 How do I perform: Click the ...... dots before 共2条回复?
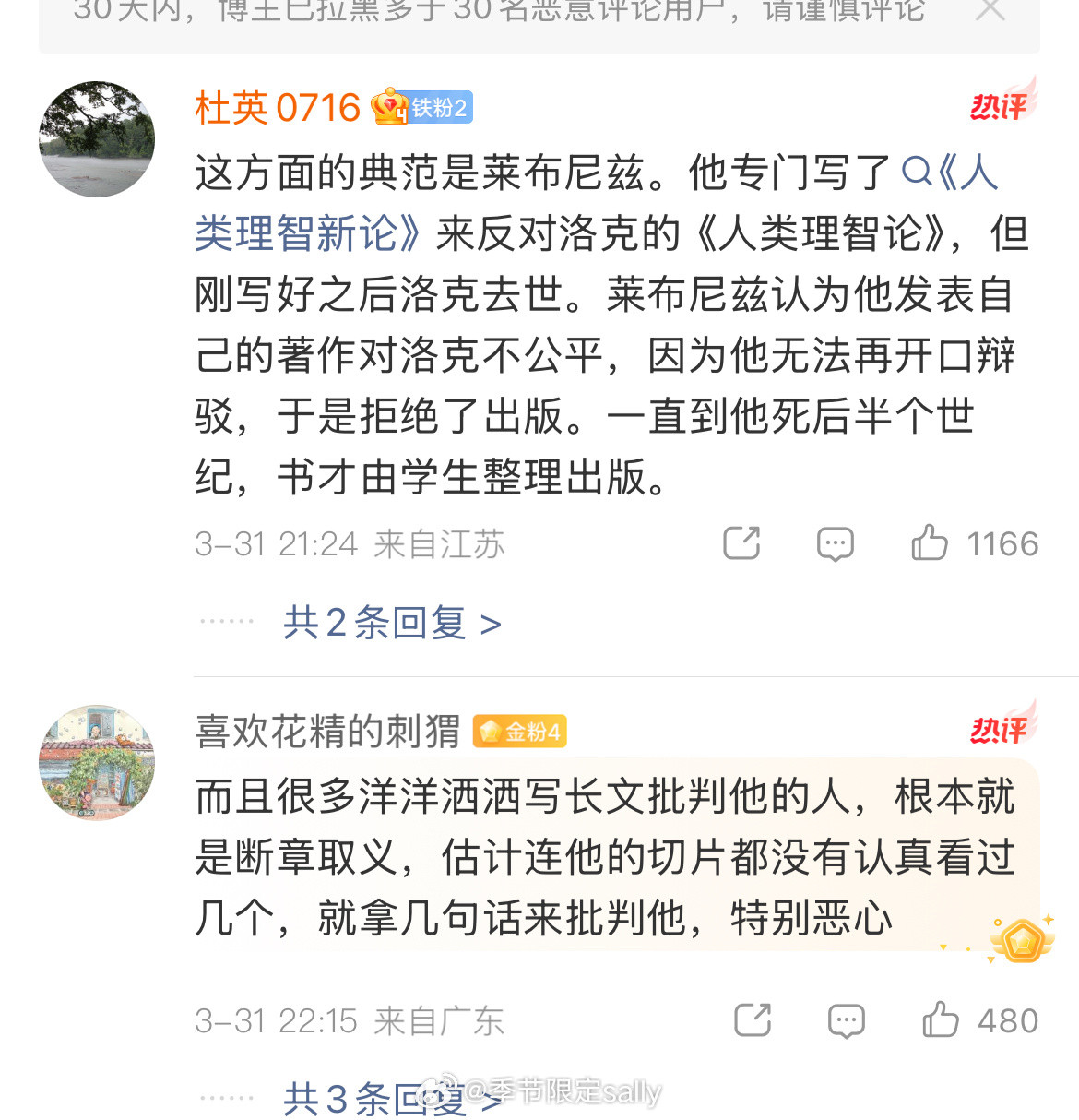(x=227, y=621)
